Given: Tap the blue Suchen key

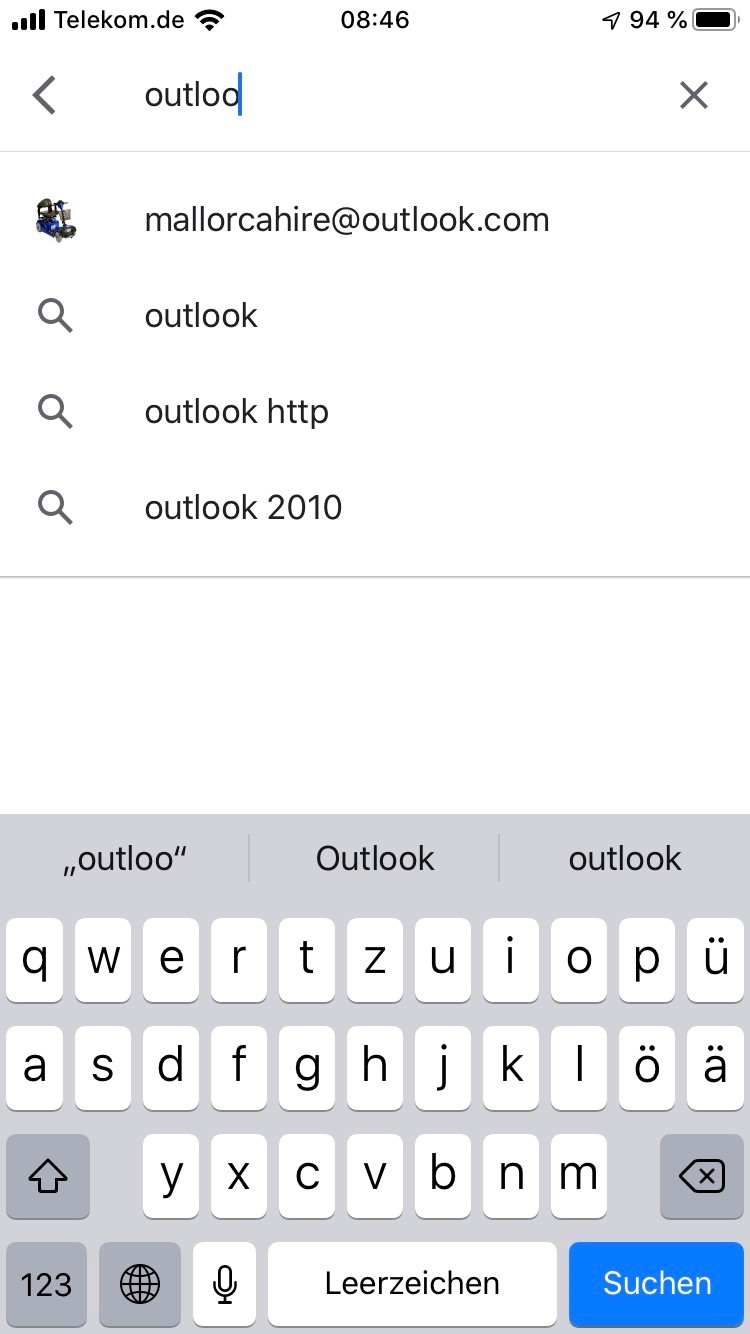Looking at the screenshot, I should [657, 1283].
